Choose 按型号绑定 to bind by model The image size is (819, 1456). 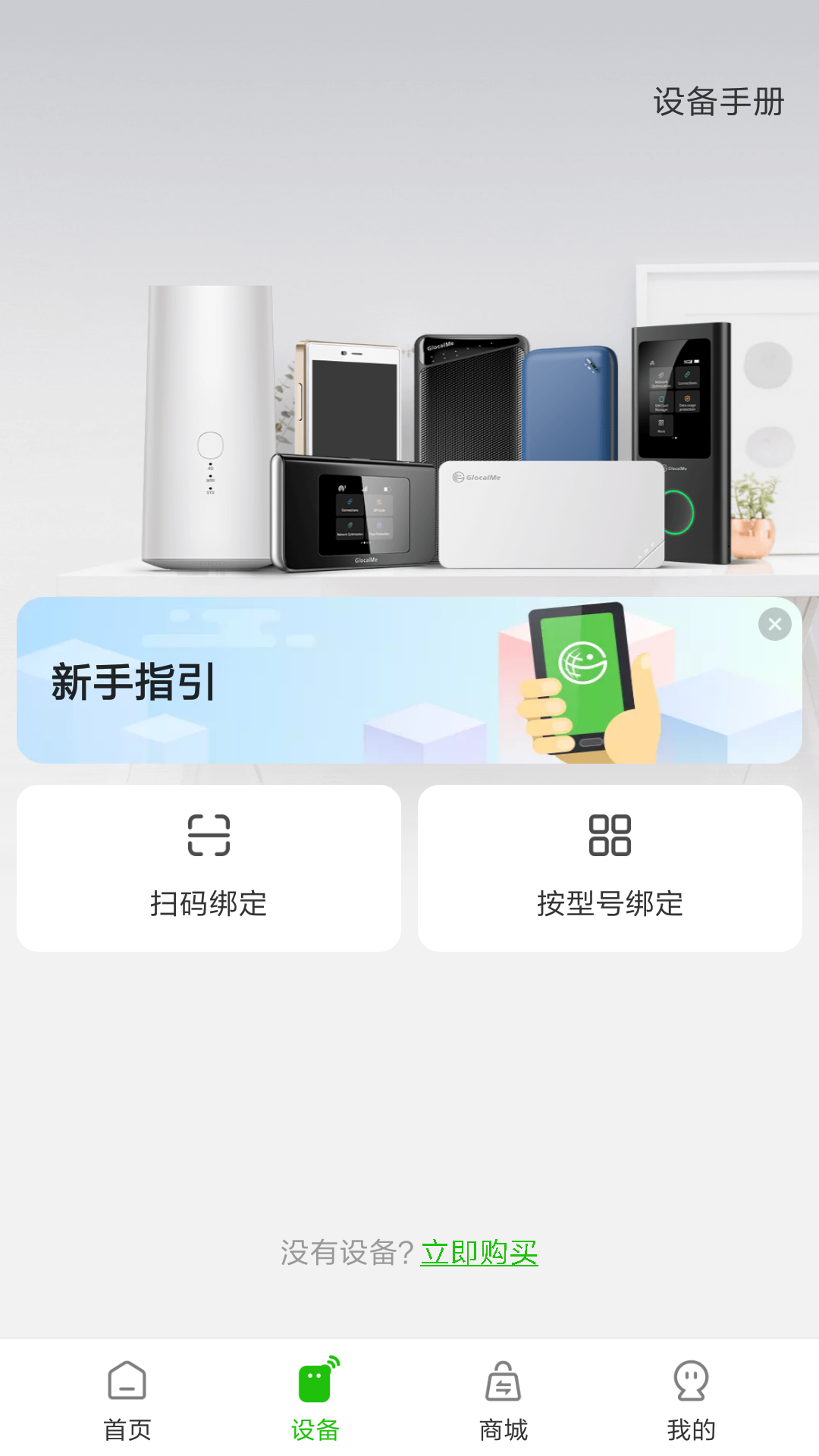pyautogui.click(x=610, y=868)
